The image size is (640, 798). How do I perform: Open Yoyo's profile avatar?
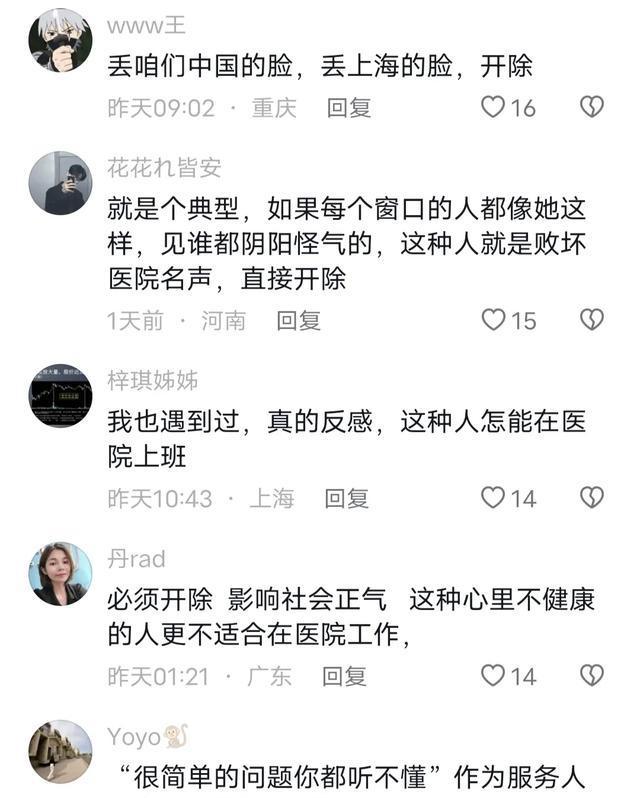pos(60,752)
